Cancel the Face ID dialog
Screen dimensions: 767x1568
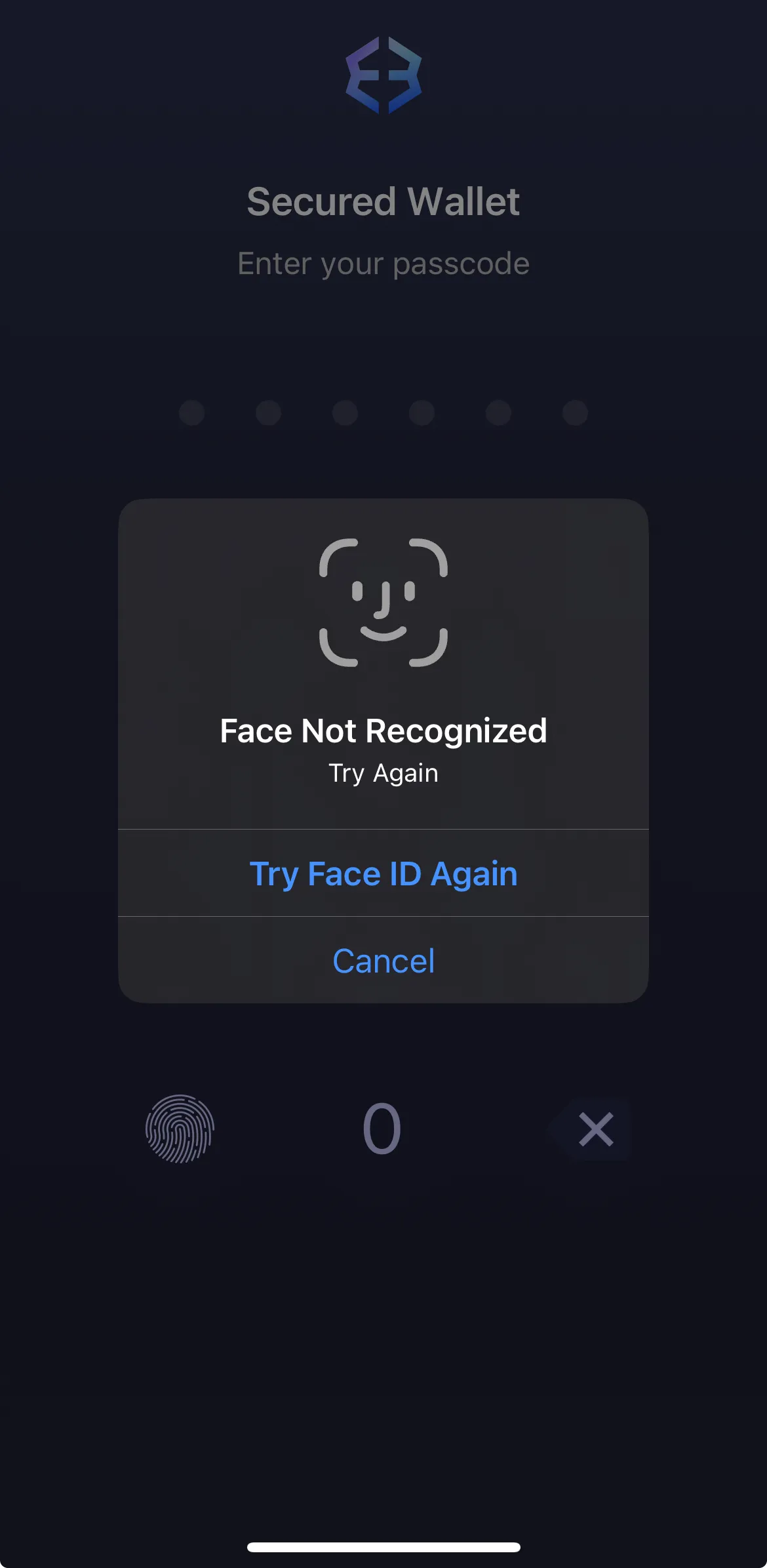[383, 961]
